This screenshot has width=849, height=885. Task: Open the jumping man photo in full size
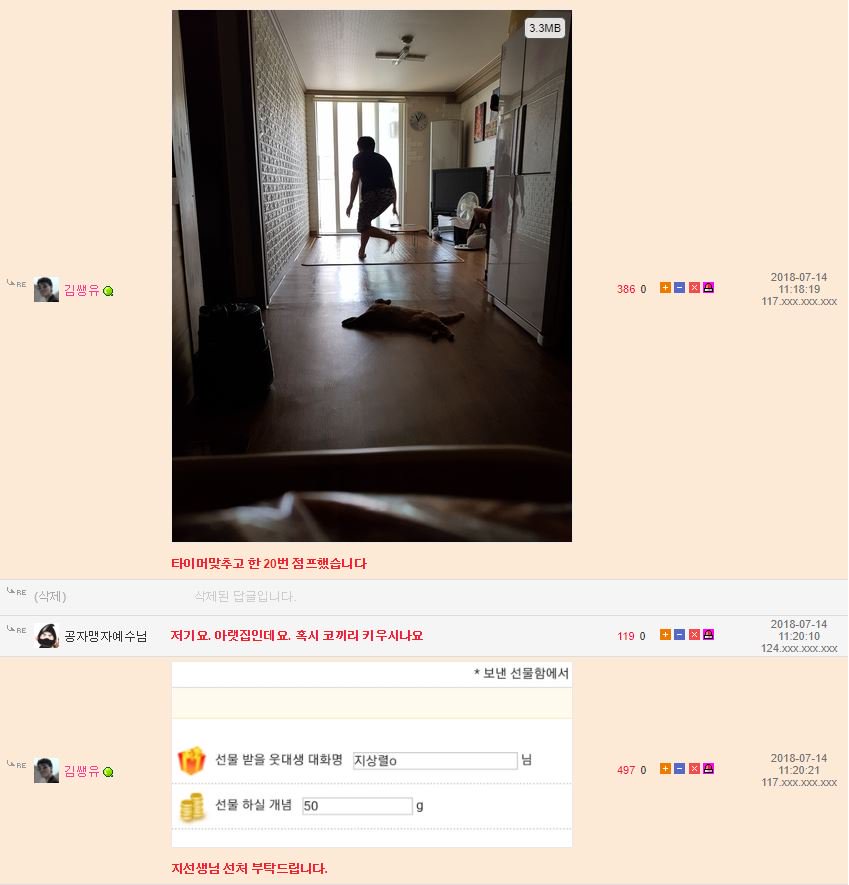pyautogui.click(x=371, y=276)
